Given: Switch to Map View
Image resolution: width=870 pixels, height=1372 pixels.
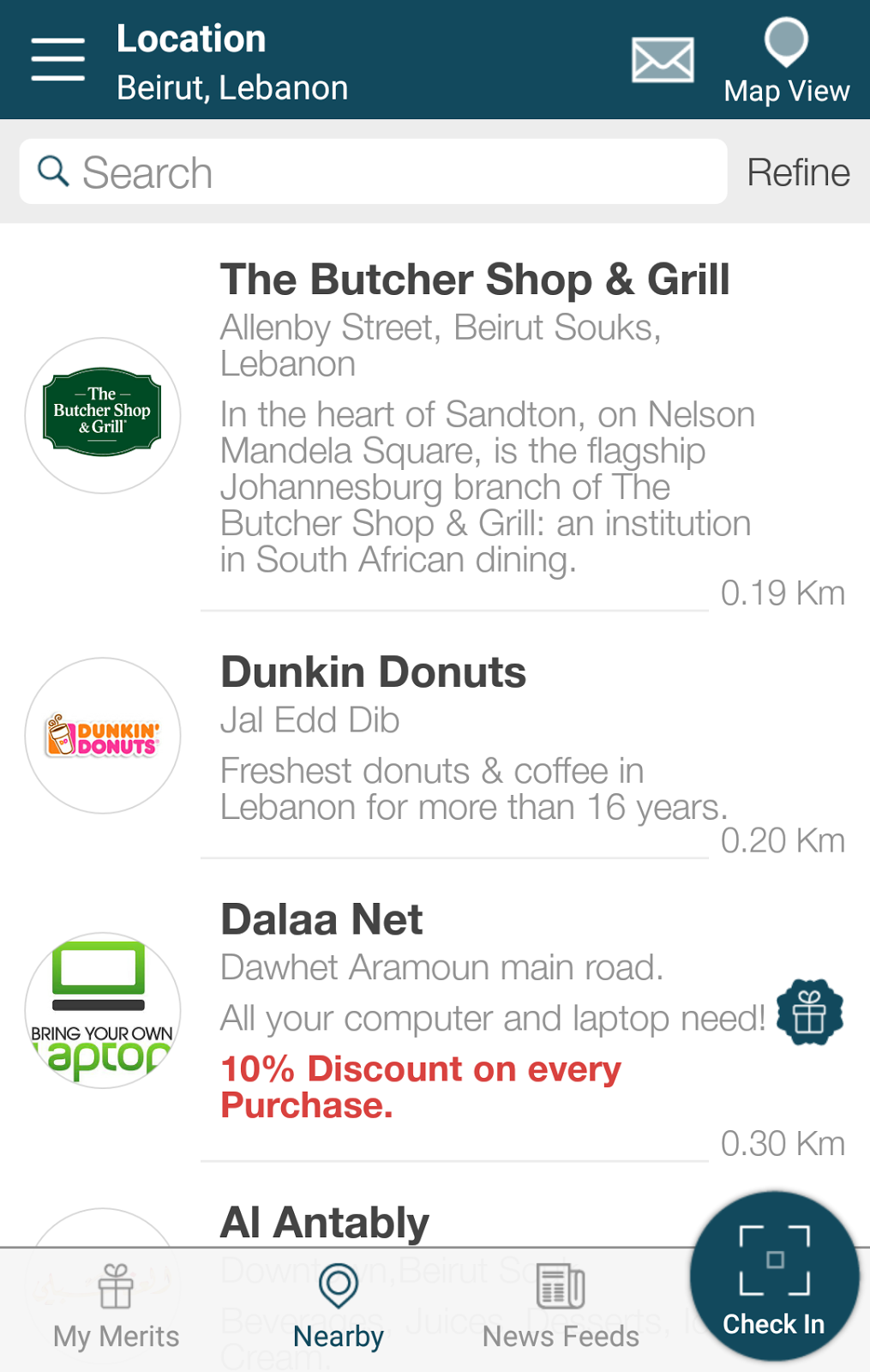Looking at the screenshot, I should [x=786, y=62].
